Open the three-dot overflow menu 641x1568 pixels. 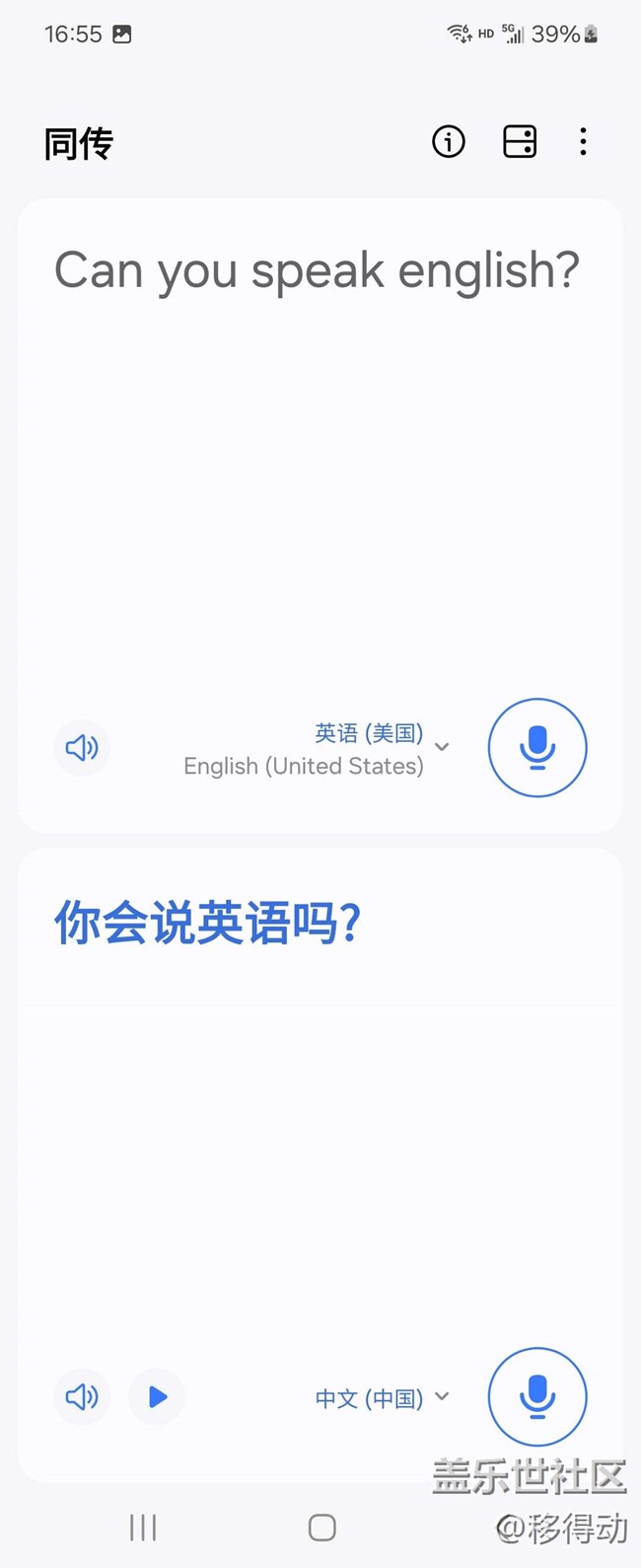(584, 142)
